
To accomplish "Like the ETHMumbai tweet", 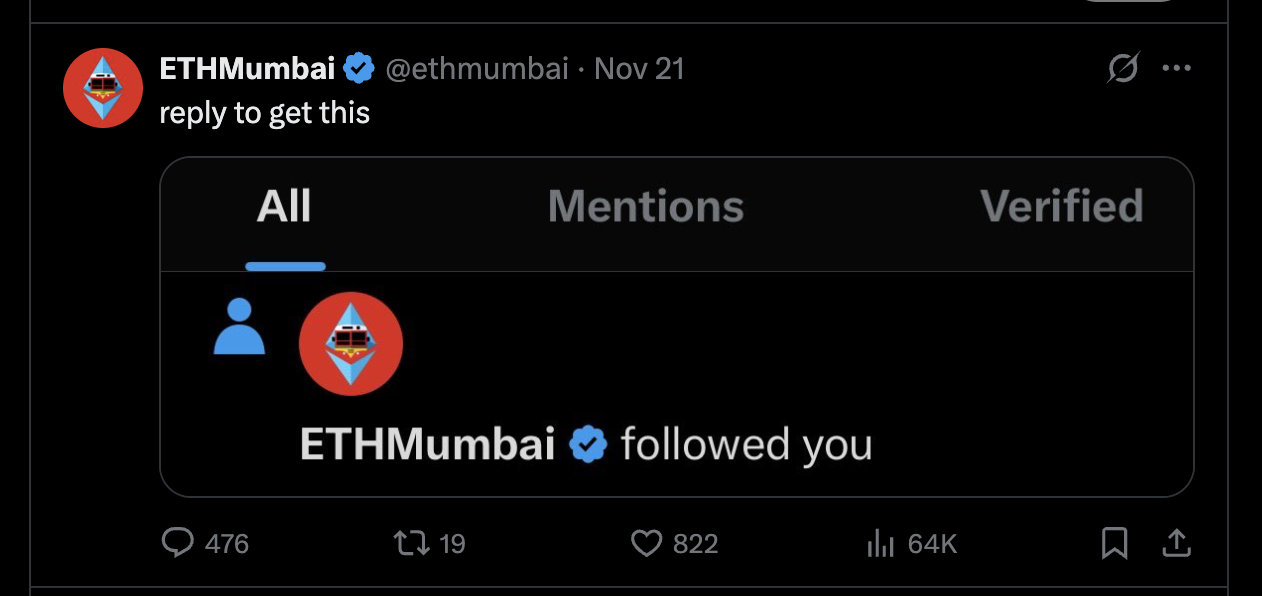I will click(x=647, y=543).
